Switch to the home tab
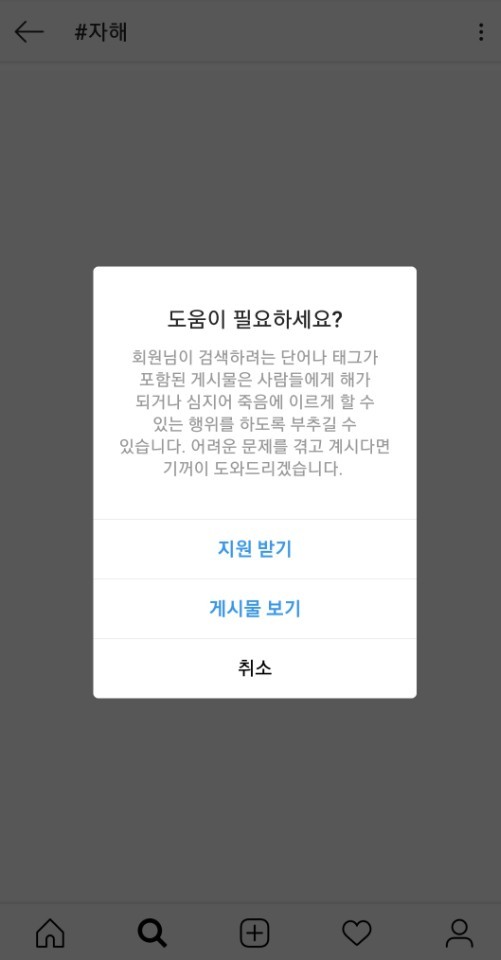 click(x=50, y=932)
